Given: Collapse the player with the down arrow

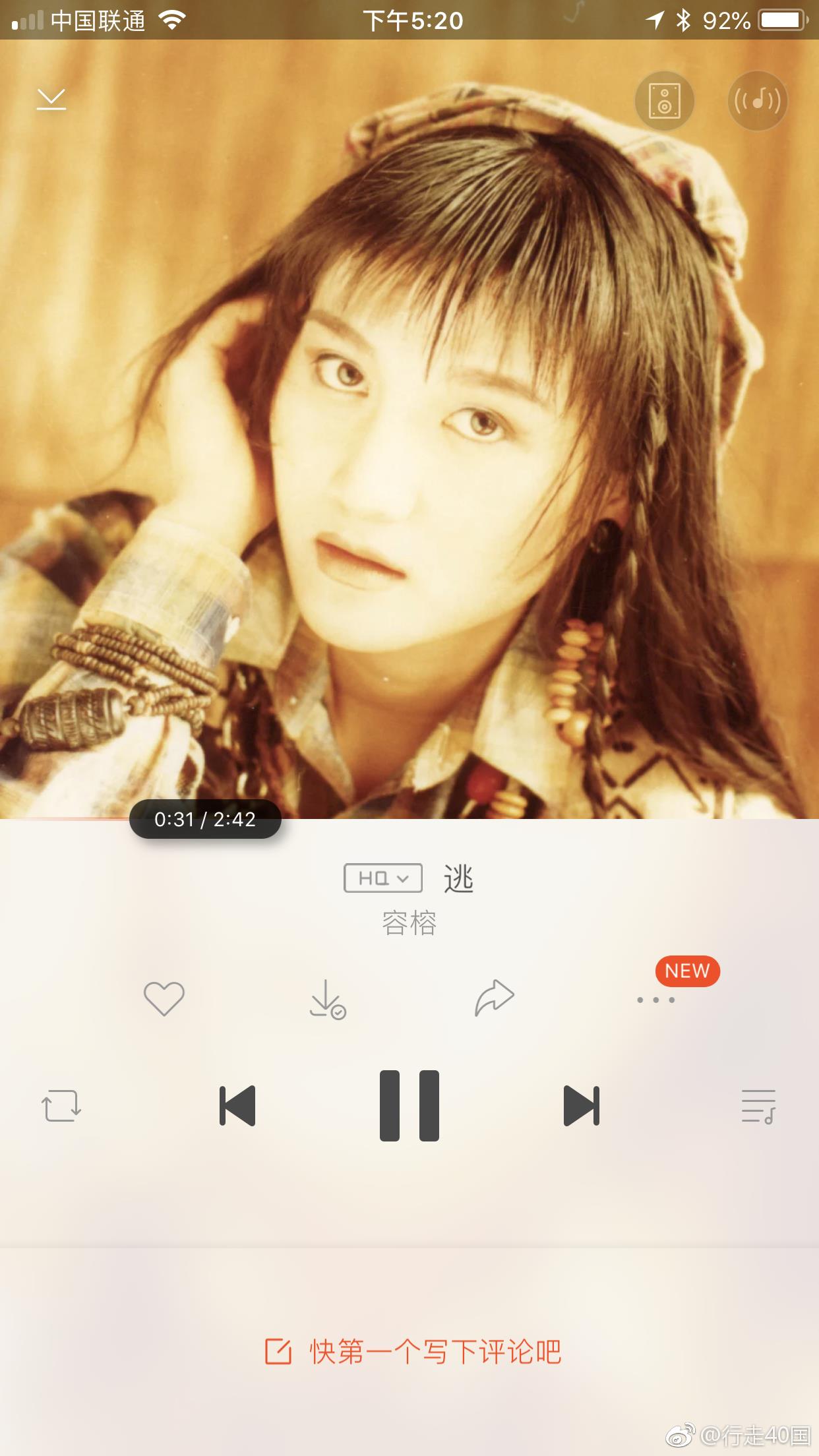Looking at the screenshot, I should [x=51, y=100].
